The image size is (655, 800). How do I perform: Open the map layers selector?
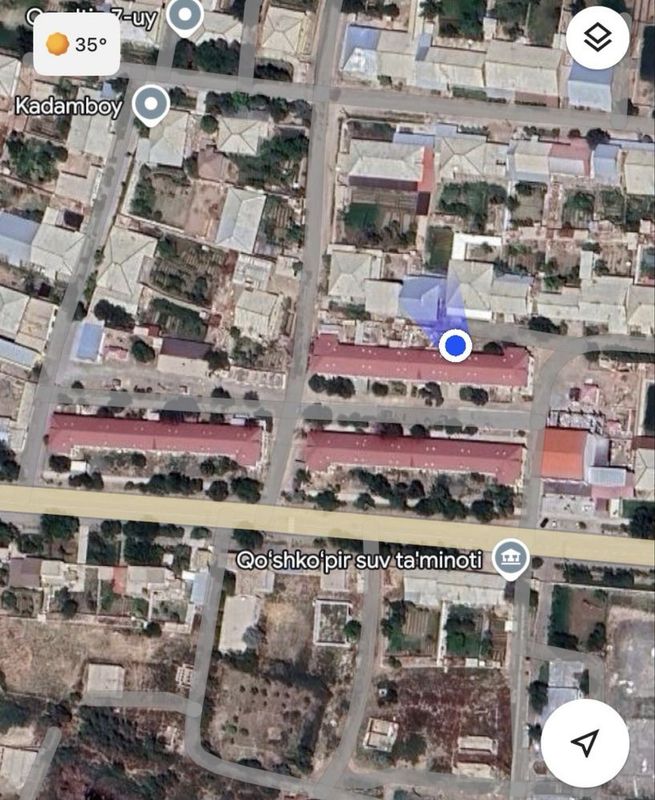(x=597, y=39)
